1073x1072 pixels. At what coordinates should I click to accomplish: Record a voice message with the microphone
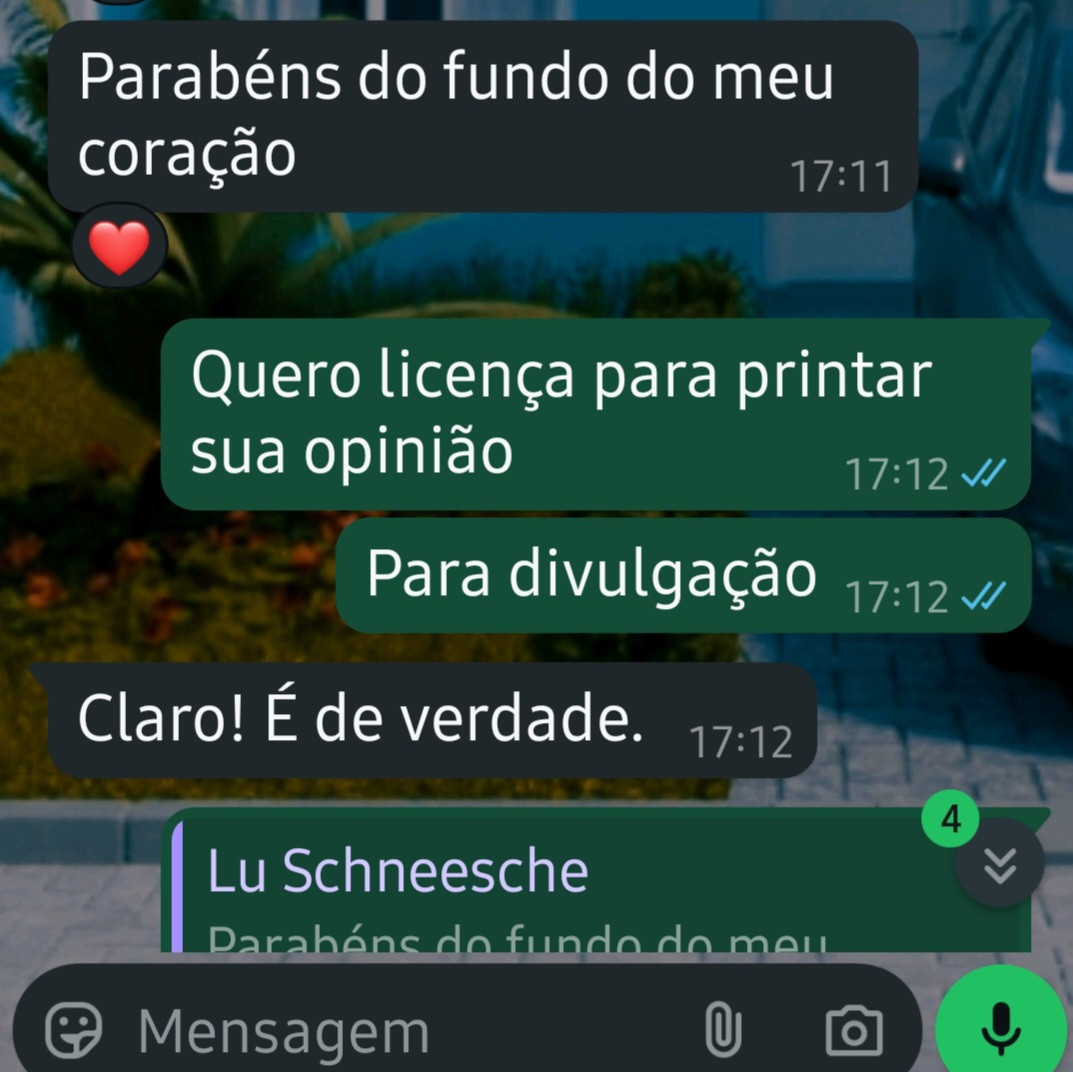point(1000,1028)
